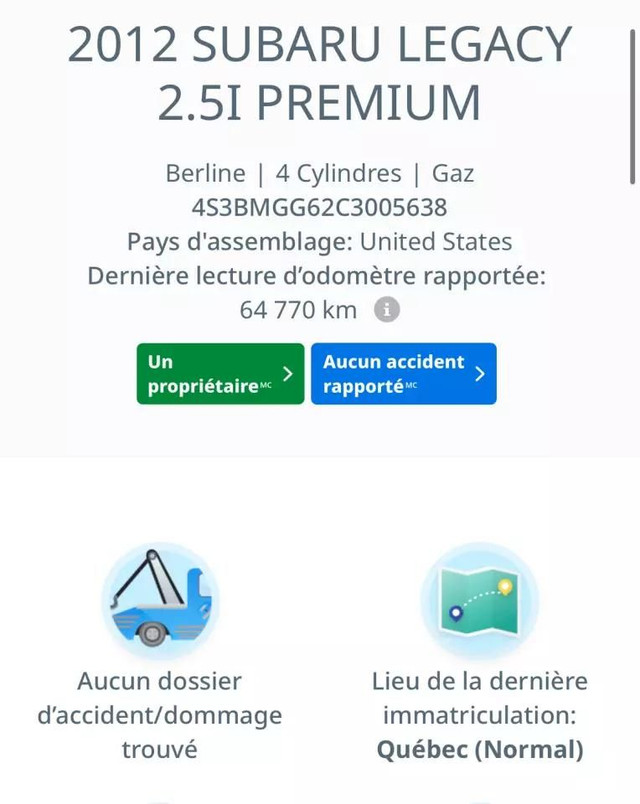
Task: Tap the Aucun accident rapporté button
Action: [x=403, y=374]
